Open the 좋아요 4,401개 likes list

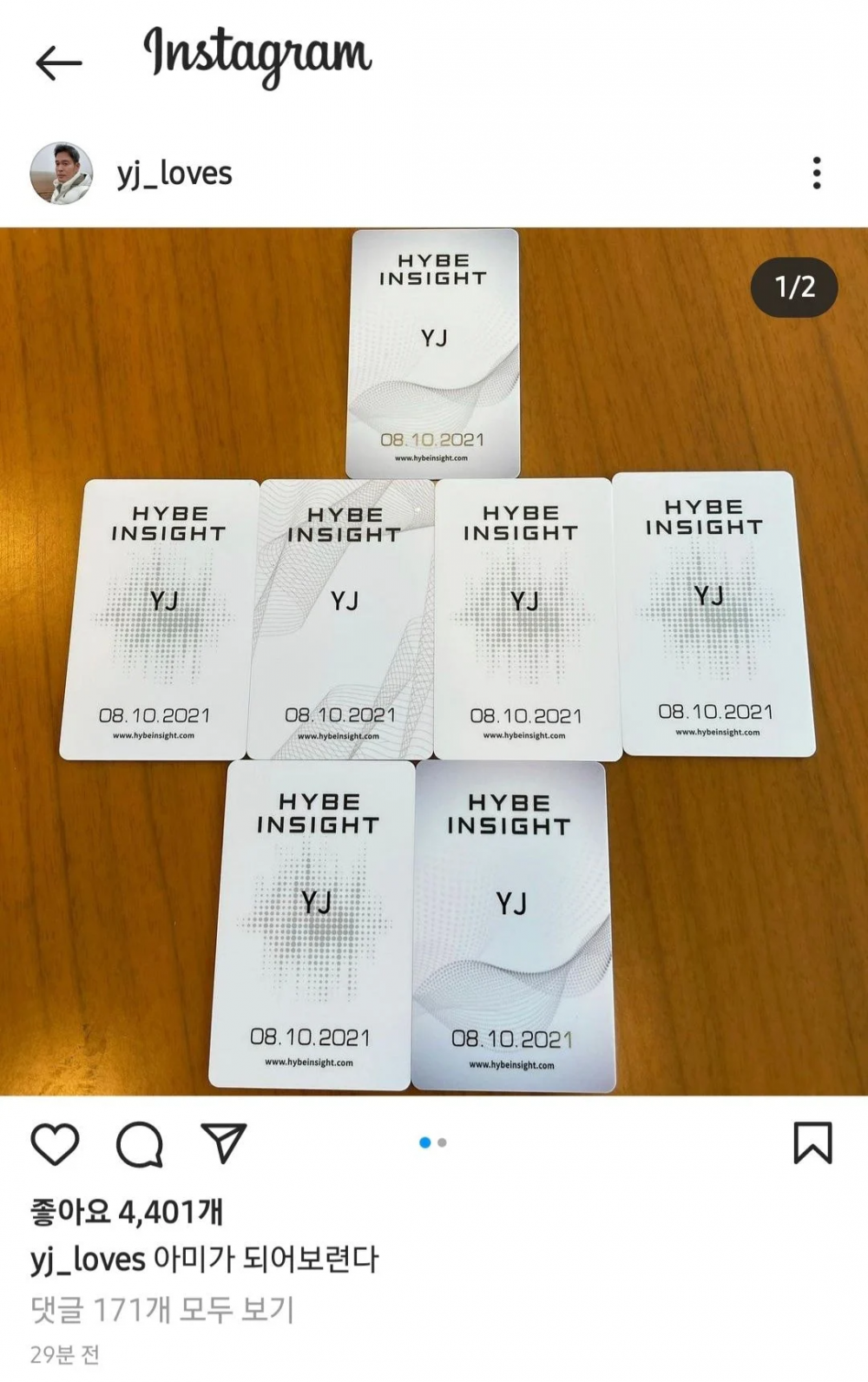pos(127,1211)
